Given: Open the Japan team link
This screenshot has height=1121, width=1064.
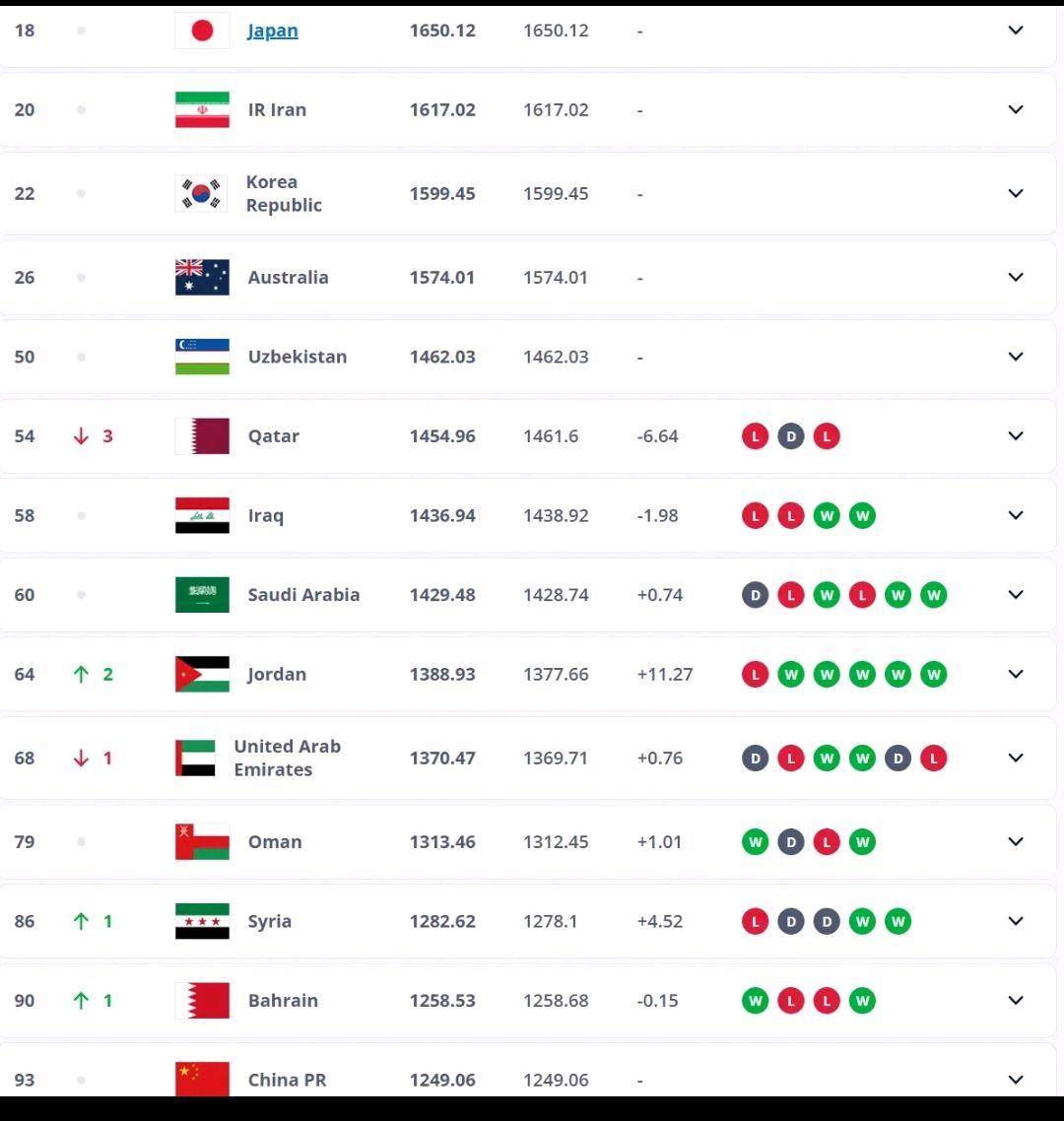Looking at the screenshot, I should (x=272, y=31).
